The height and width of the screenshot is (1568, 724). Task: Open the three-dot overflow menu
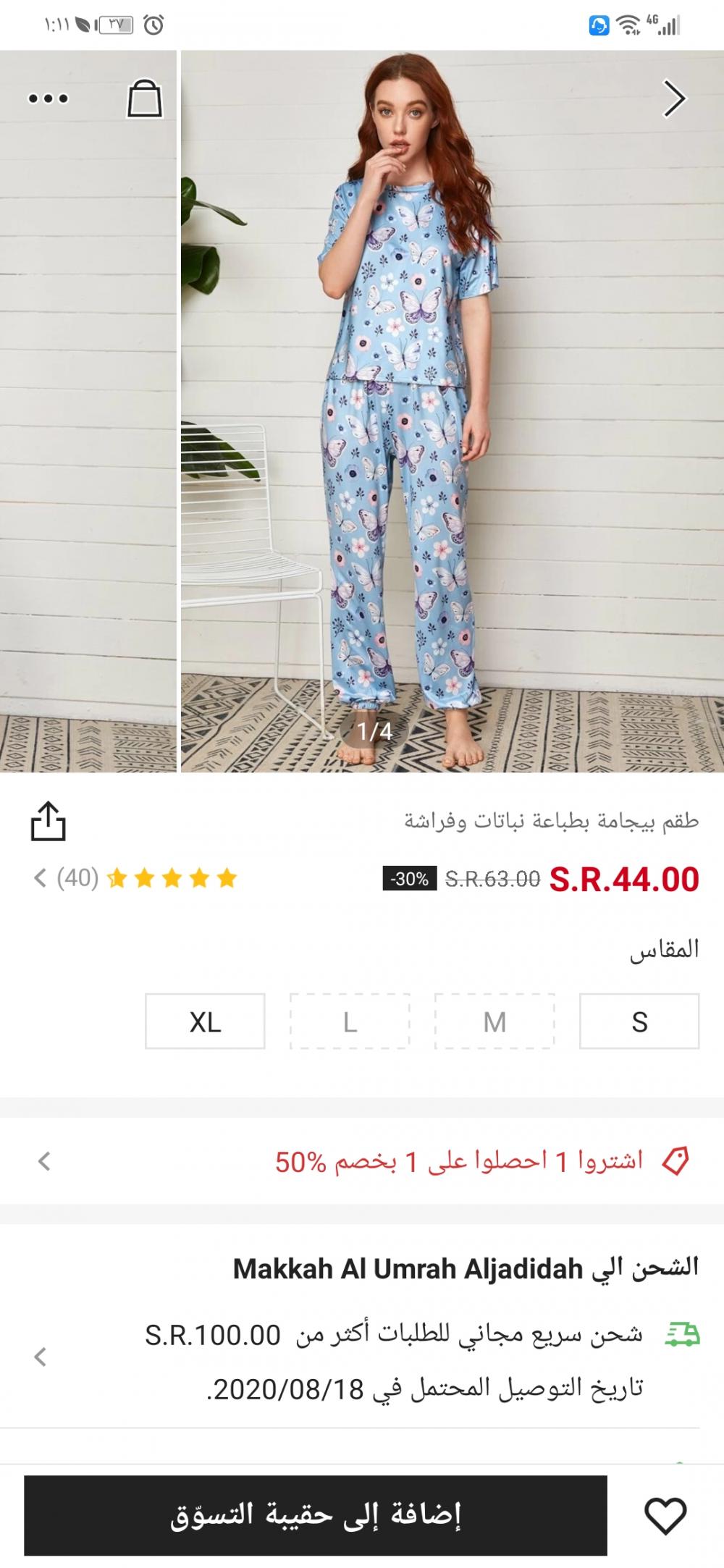tap(49, 98)
